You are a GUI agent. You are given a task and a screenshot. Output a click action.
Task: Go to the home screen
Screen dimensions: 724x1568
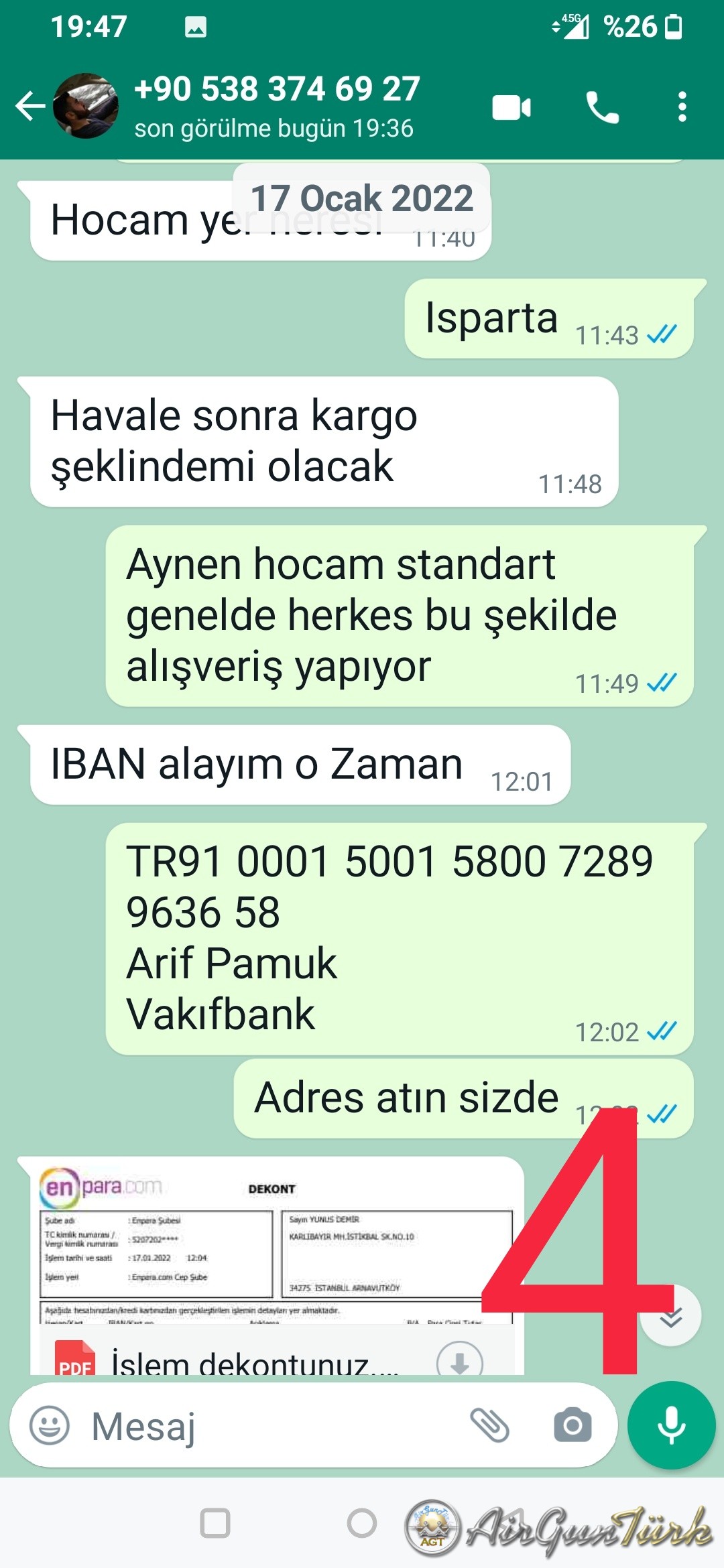click(x=362, y=1523)
